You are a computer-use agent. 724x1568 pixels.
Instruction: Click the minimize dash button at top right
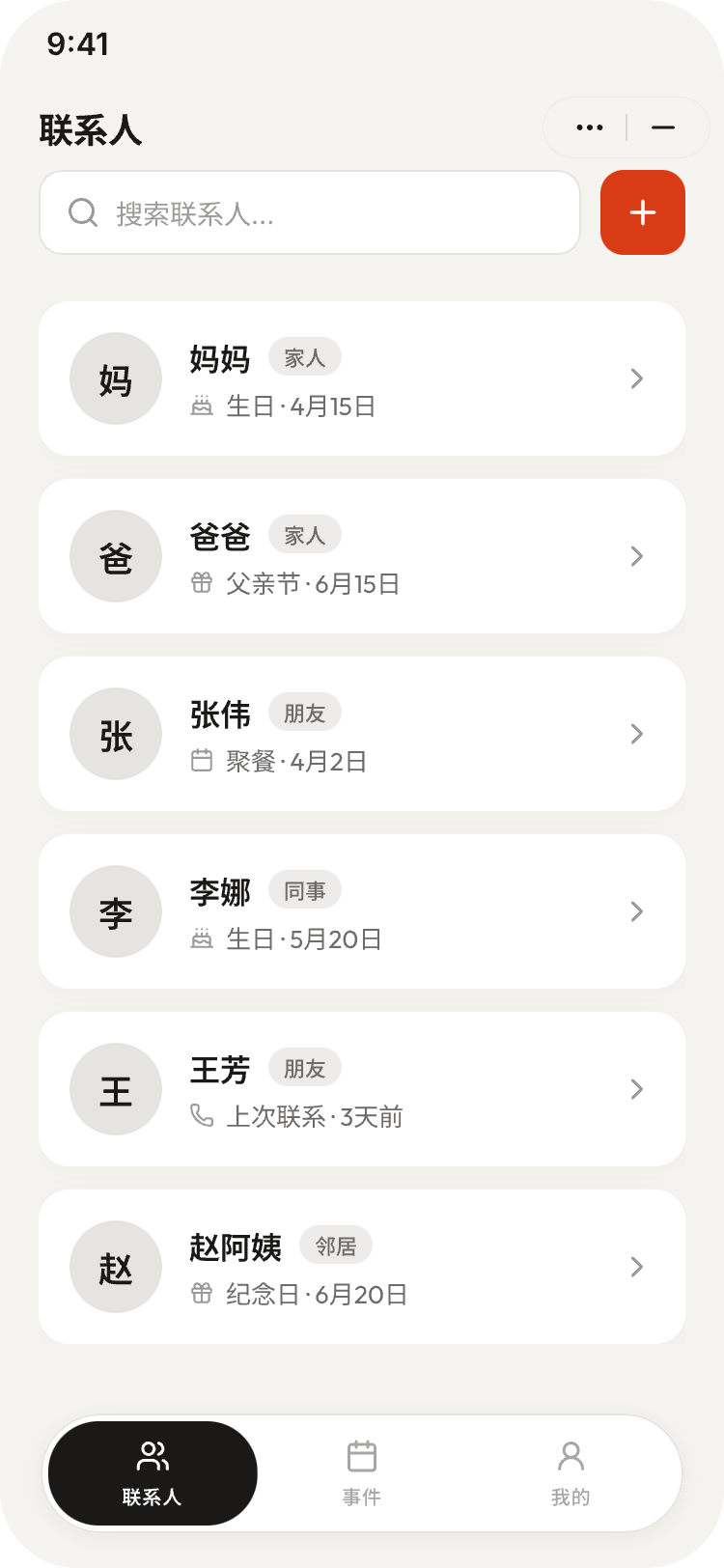pyautogui.click(x=665, y=126)
